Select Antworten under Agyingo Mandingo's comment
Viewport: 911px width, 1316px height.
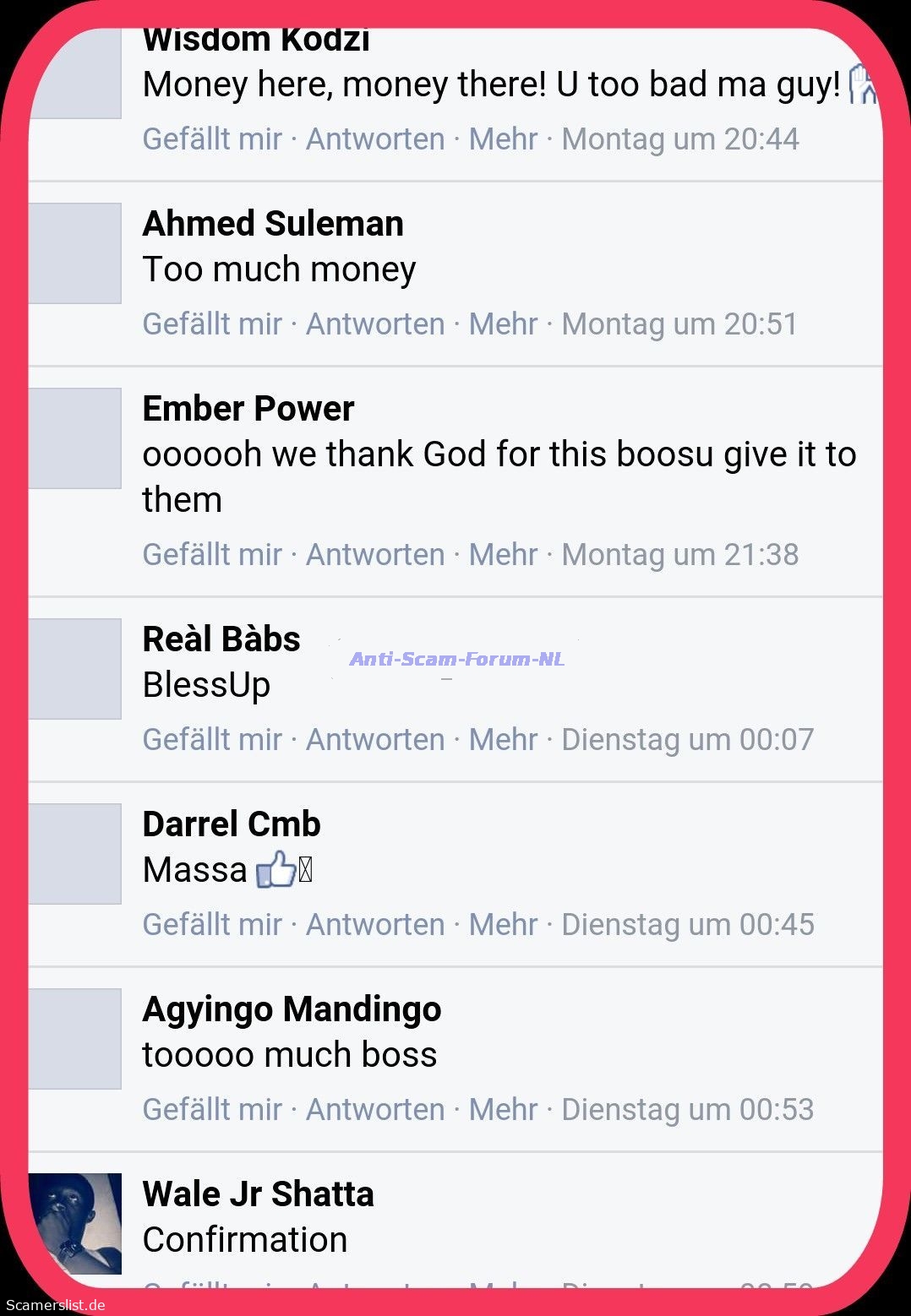(x=374, y=1110)
